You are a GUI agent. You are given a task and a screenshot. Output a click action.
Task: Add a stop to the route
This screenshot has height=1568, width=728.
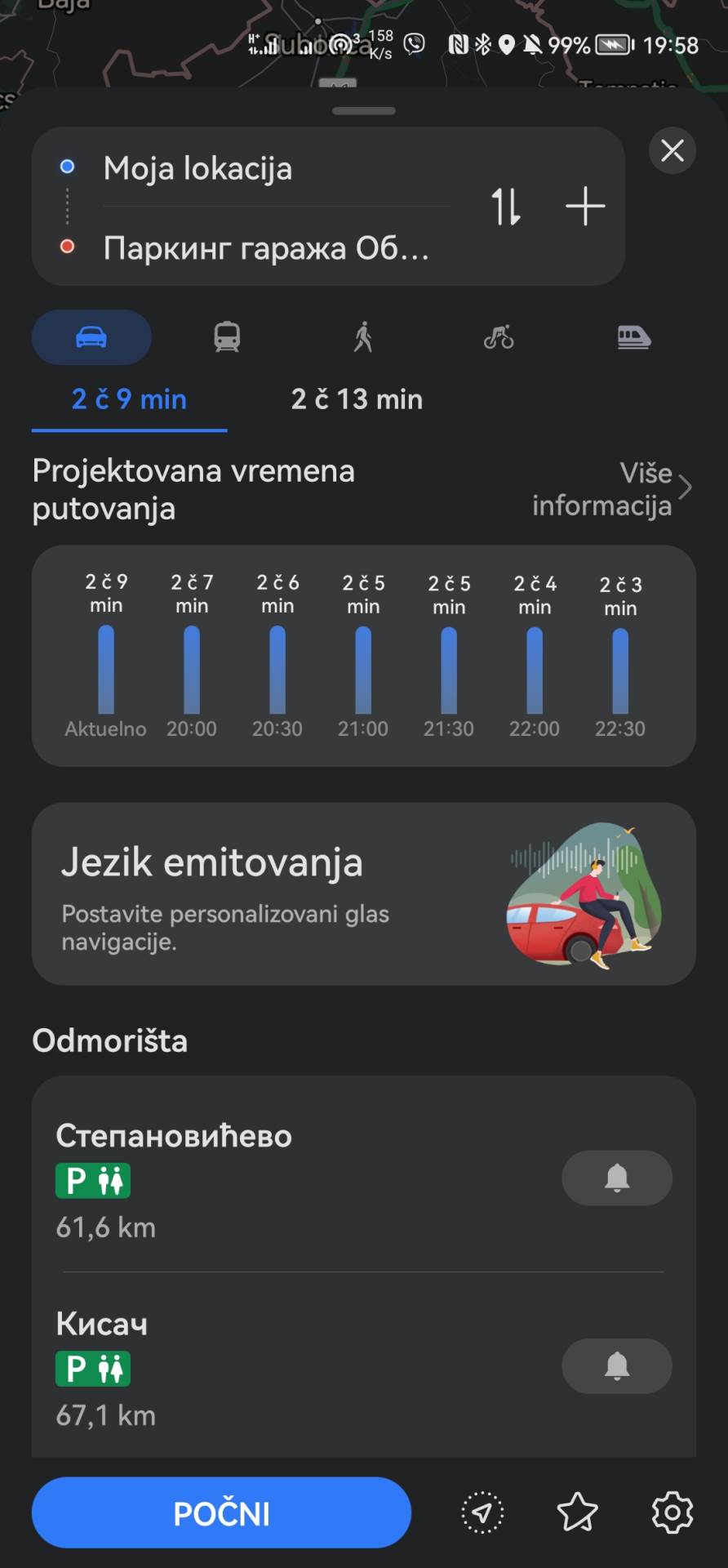pyautogui.click(x=584, y=207)
